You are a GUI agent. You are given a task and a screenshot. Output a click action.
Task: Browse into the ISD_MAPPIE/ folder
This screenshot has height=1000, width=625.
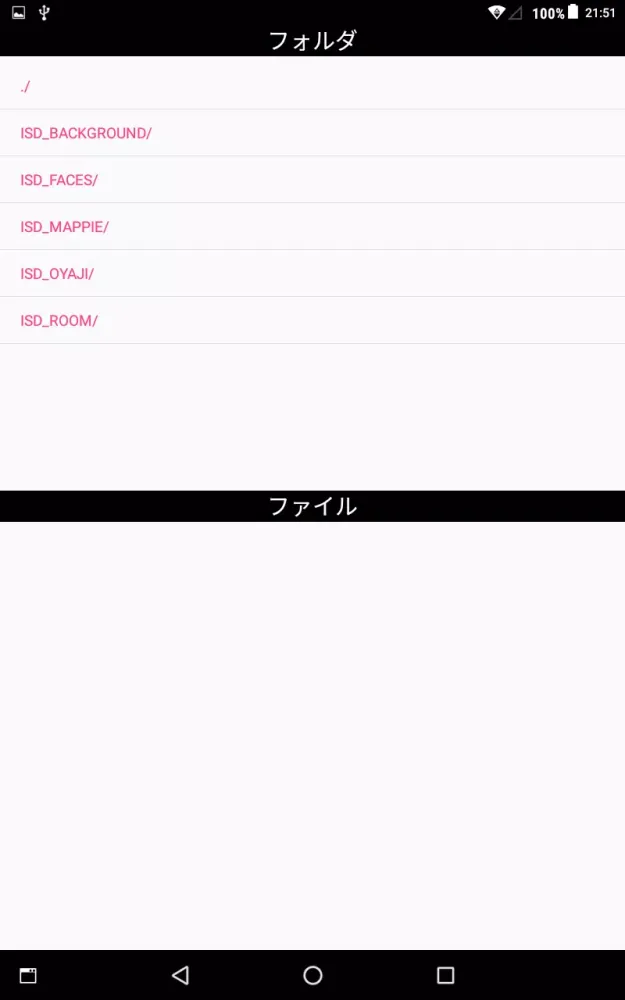[x=64, y=227]
